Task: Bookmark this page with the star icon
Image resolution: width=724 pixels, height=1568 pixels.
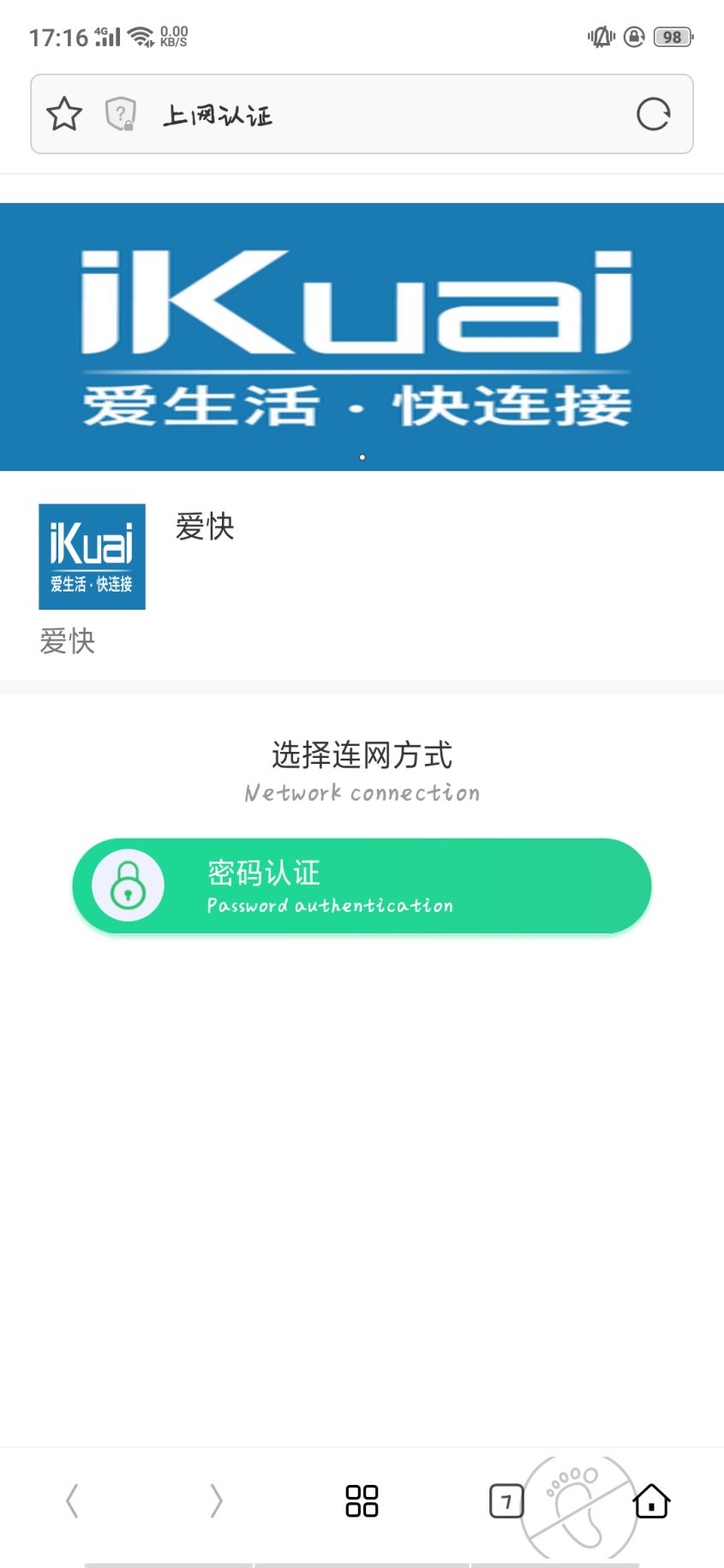Action: coord(64,114)
